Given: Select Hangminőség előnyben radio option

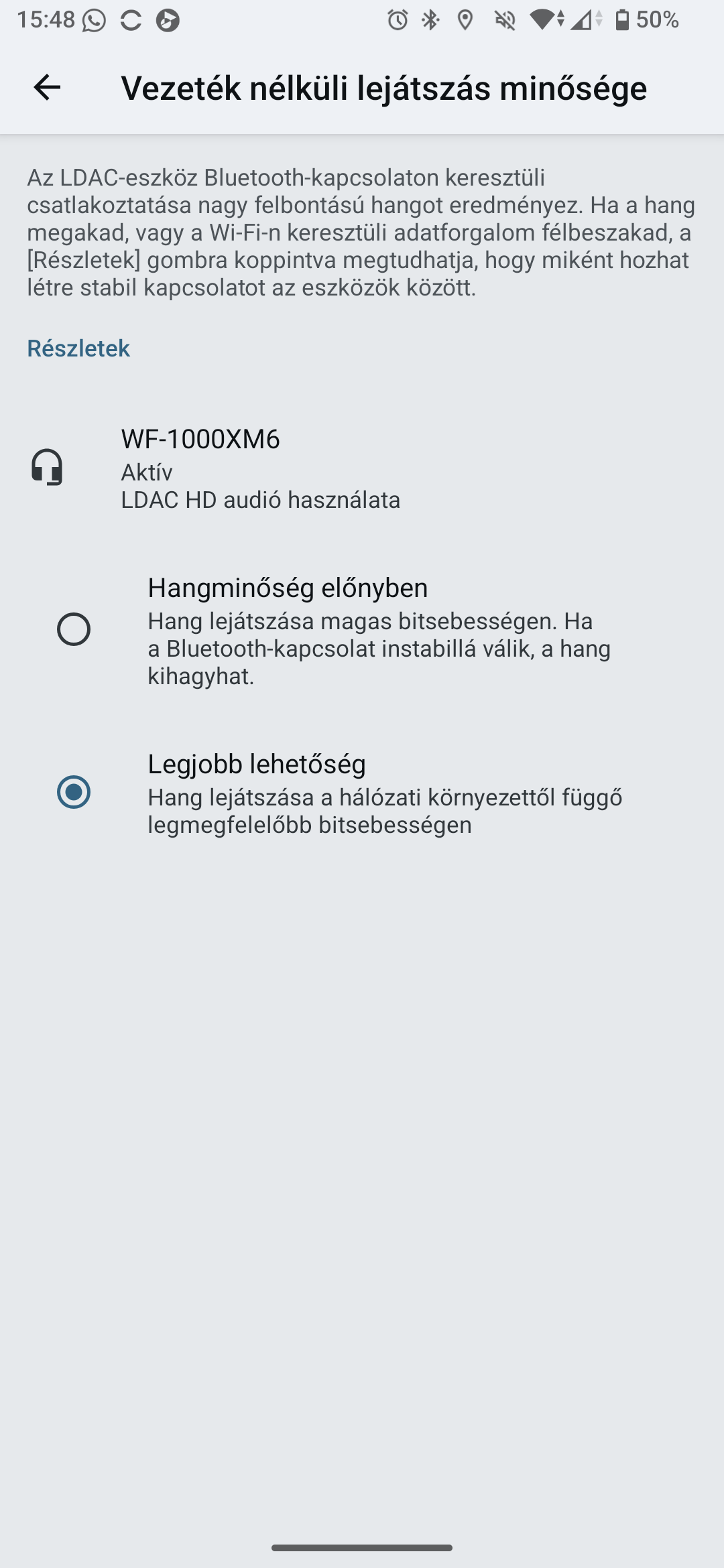Looking at the screenshot, I should [x=74, y=629].
